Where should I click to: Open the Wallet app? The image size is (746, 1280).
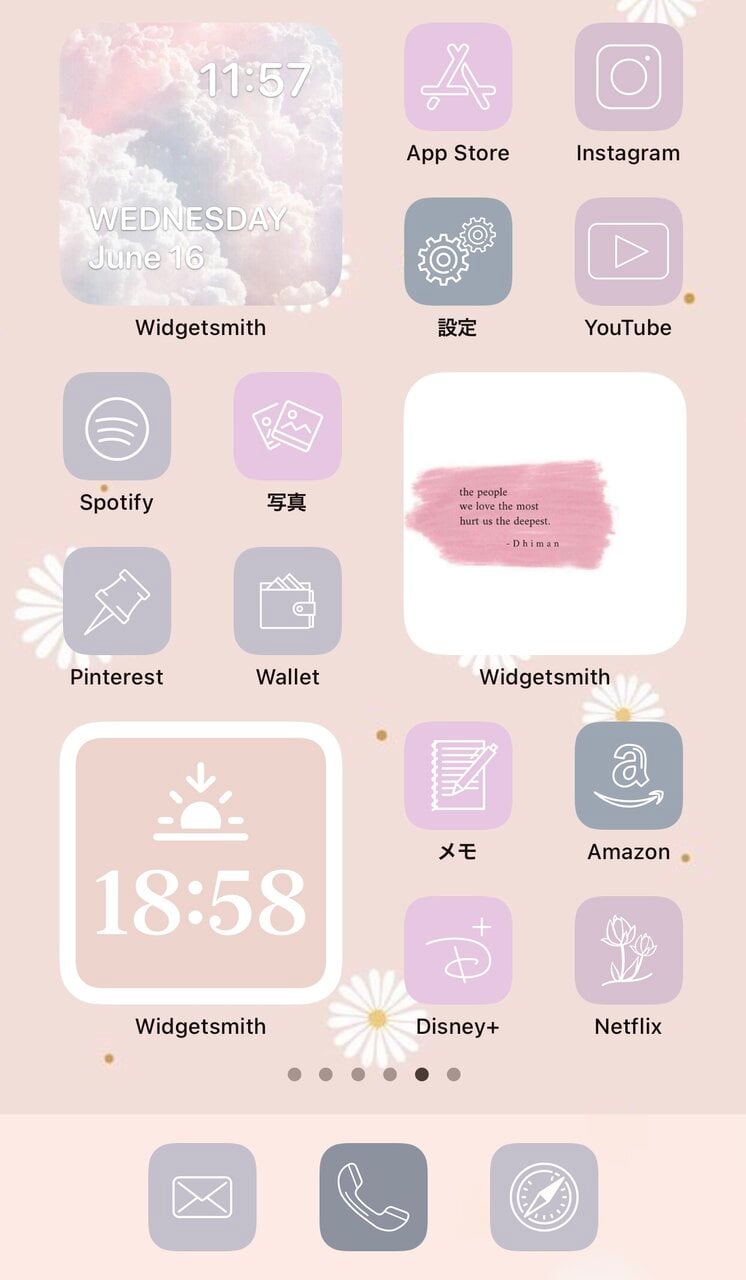coord(287,601)
